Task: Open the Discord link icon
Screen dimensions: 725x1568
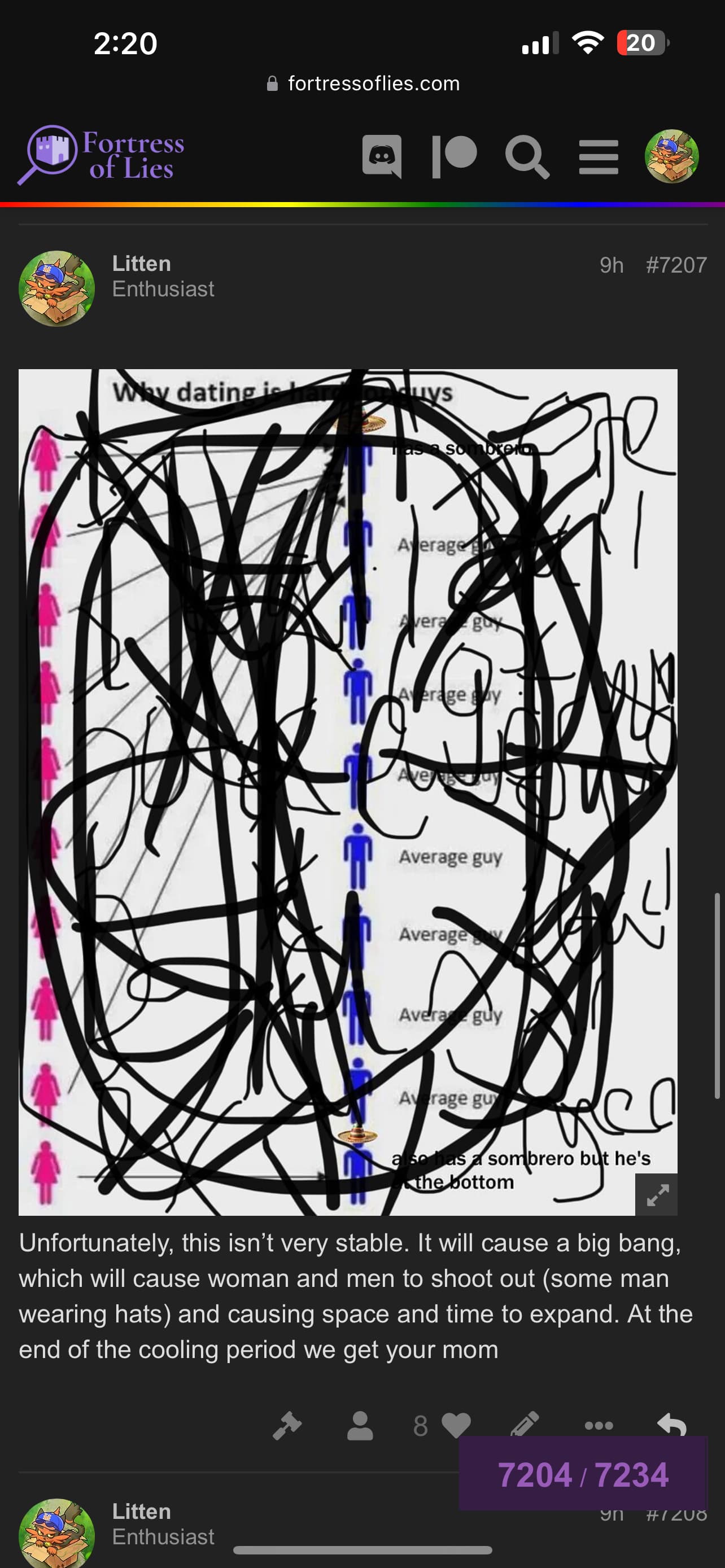Action: coord(382,156)
